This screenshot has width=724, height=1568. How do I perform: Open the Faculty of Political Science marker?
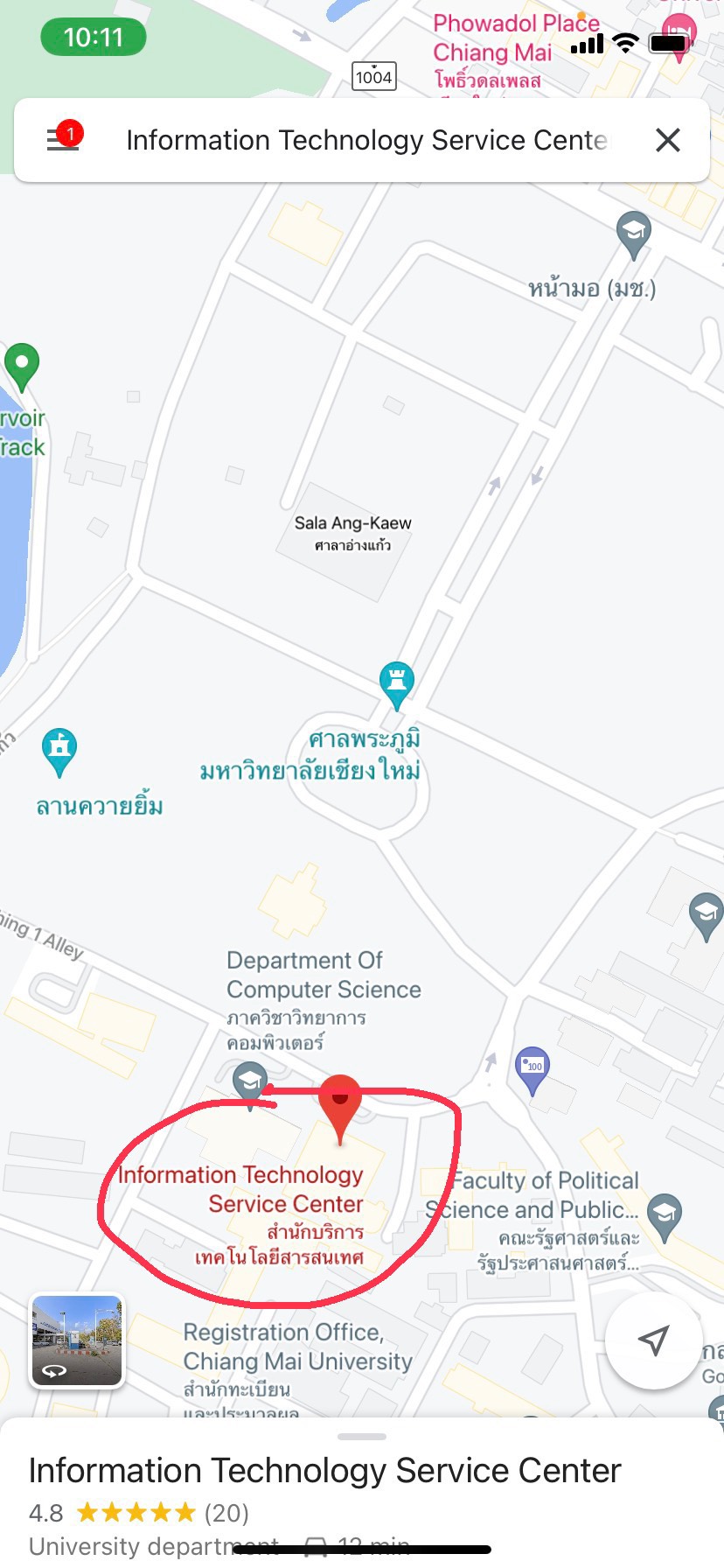pyautogui.click(x=665, y=1214)
